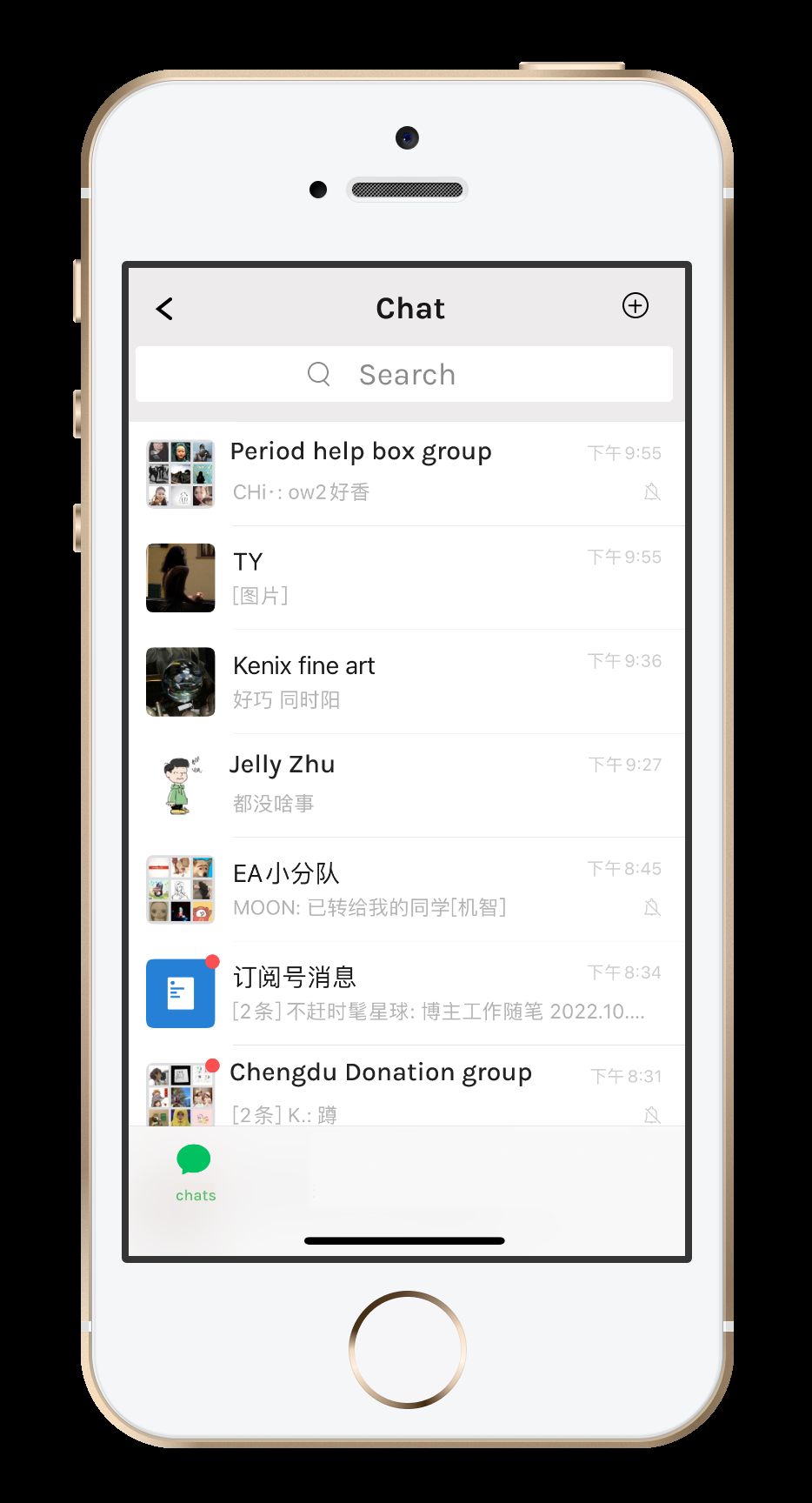Tap the plus icon to start a new chat
The width and height of the screenshot is (812, 1503).
coord(636,306)
